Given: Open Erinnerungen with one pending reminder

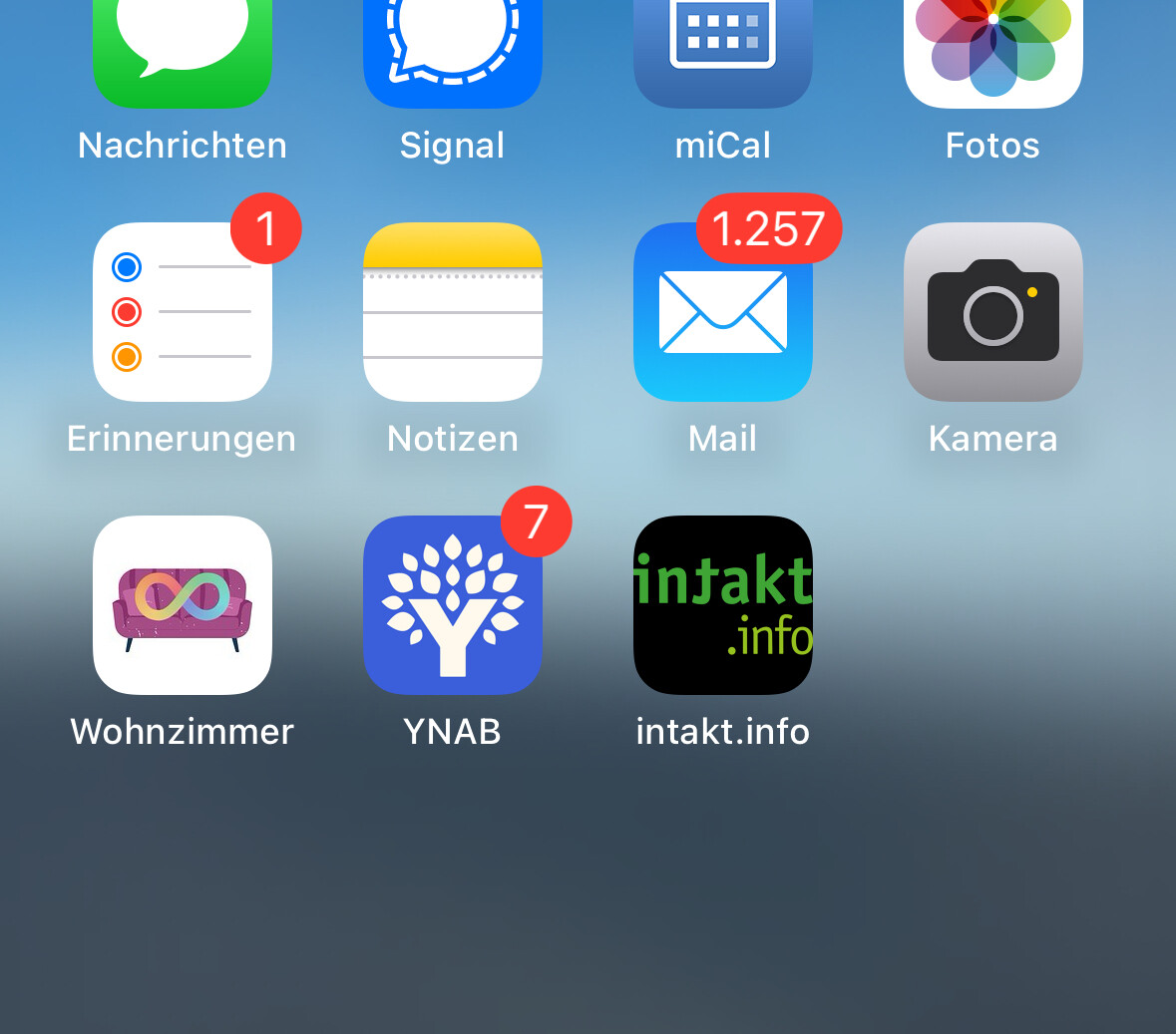Looking at the screenshot, I should coord(183,312).
